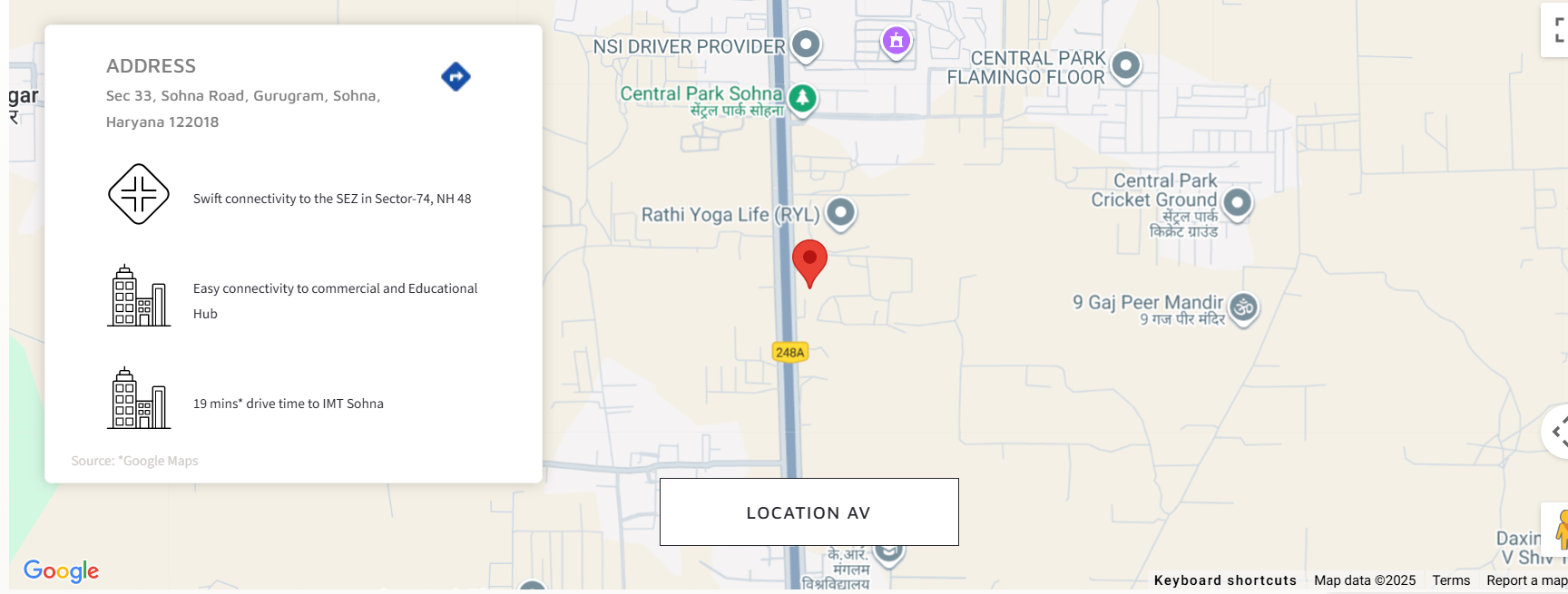Image resolution: width=1568 pixels, height=594 pixels.
Task: Tap Central Park Flamingo Floor marker
Action: point(1125,65)
